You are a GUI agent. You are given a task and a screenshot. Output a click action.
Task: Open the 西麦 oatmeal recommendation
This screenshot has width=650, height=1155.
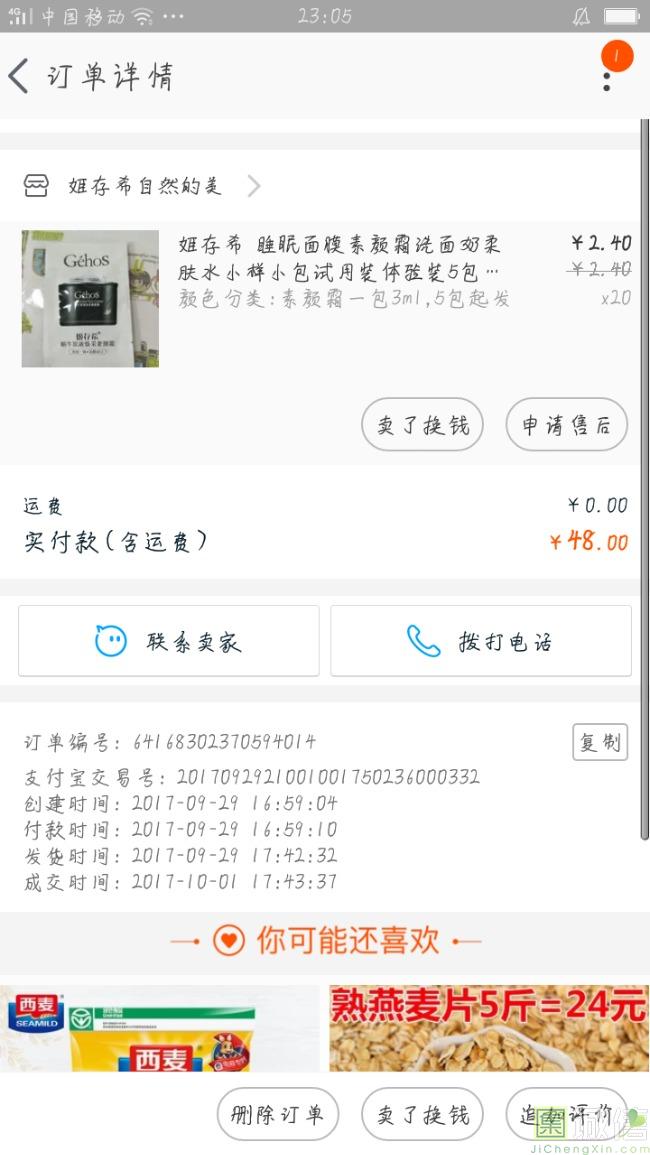tap(160, 1028)
